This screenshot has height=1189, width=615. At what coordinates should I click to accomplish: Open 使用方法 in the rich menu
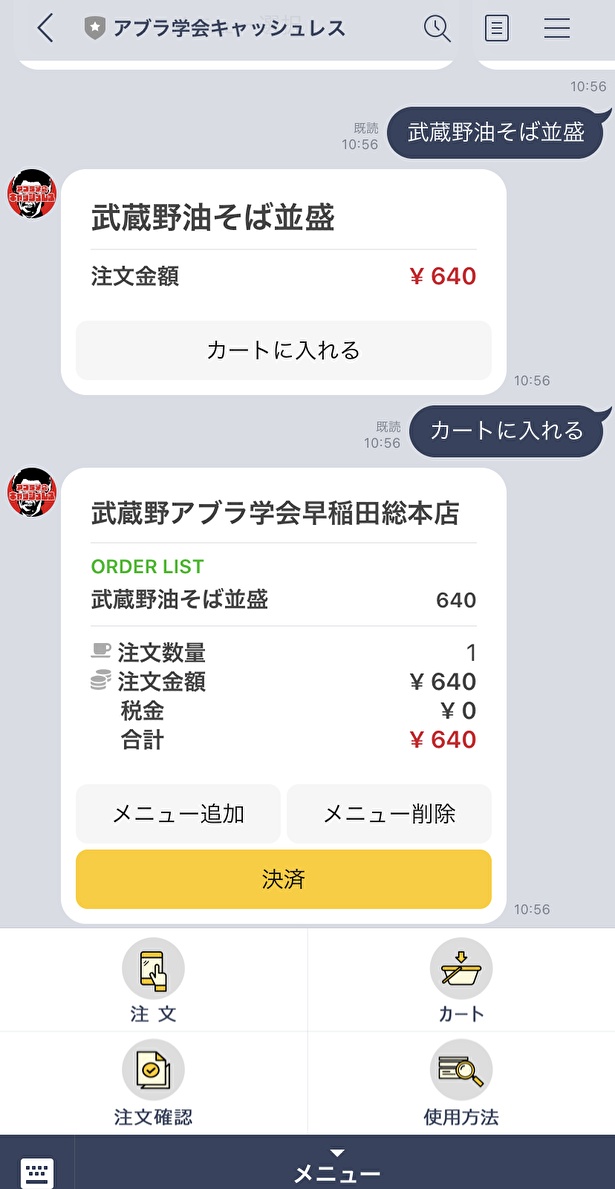[461, 1083]
